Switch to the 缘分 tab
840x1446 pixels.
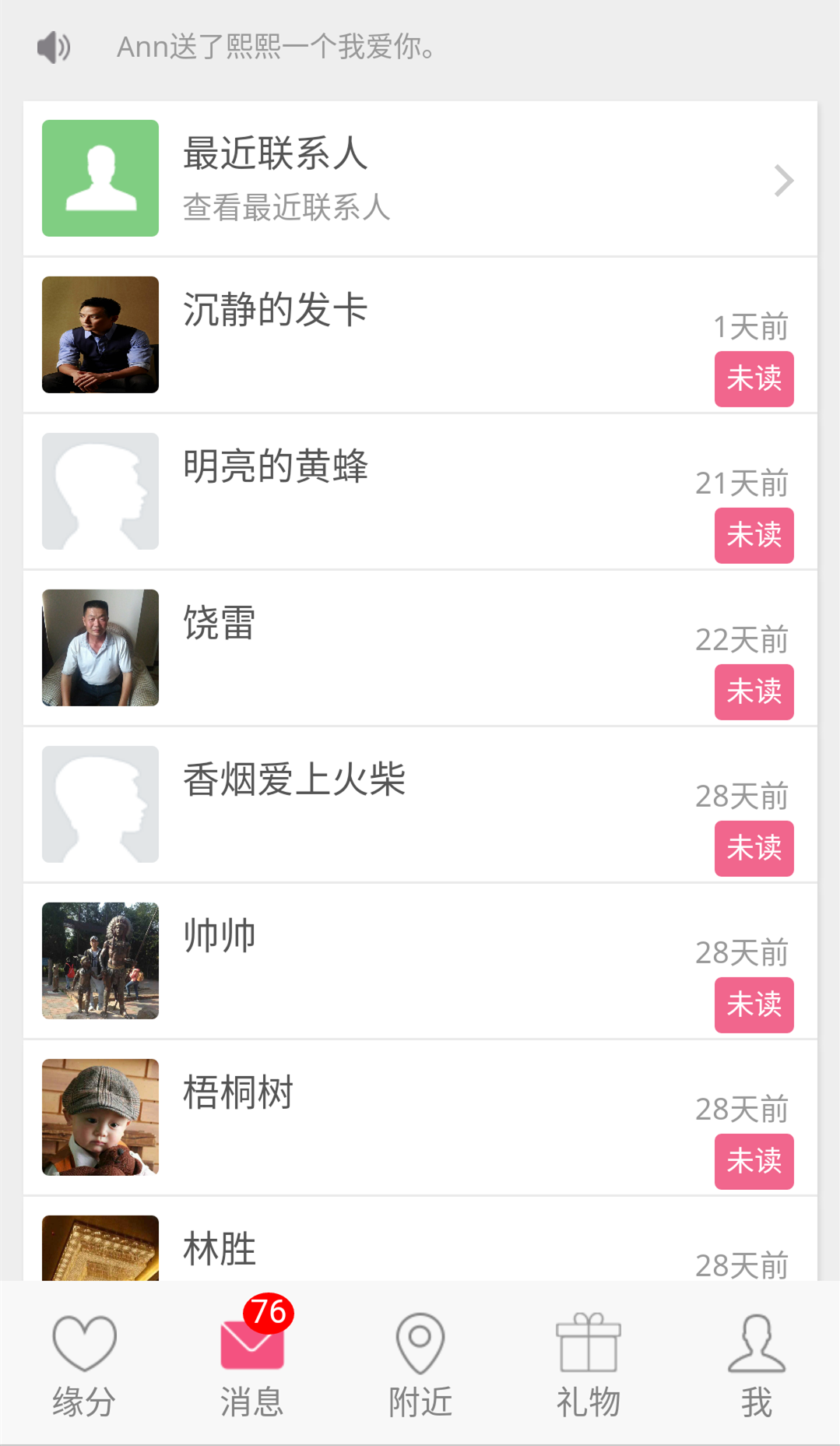(x=84, y=1364)
